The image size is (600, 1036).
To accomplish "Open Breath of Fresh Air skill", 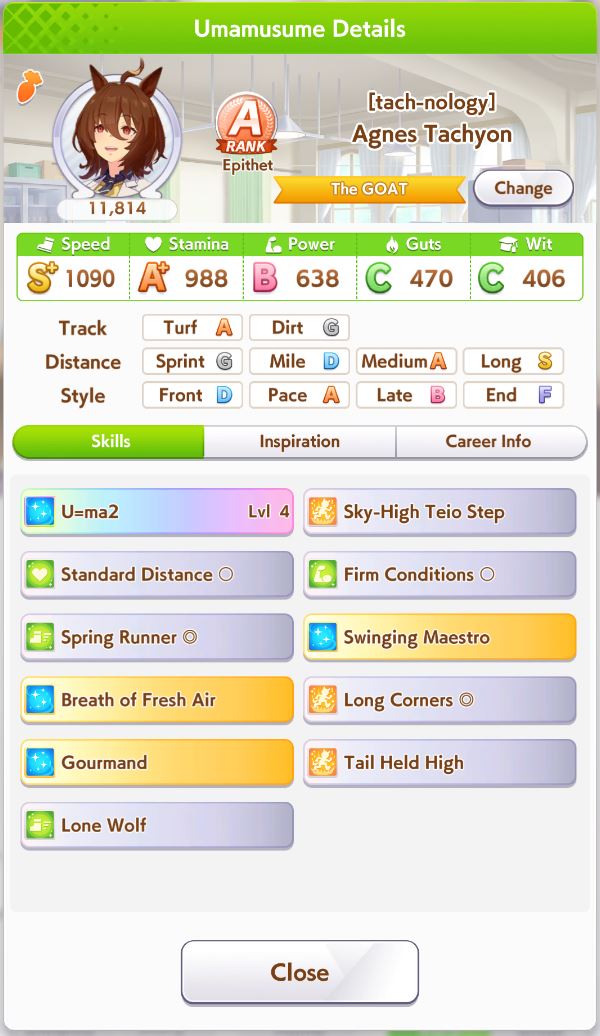I will 157,700.
